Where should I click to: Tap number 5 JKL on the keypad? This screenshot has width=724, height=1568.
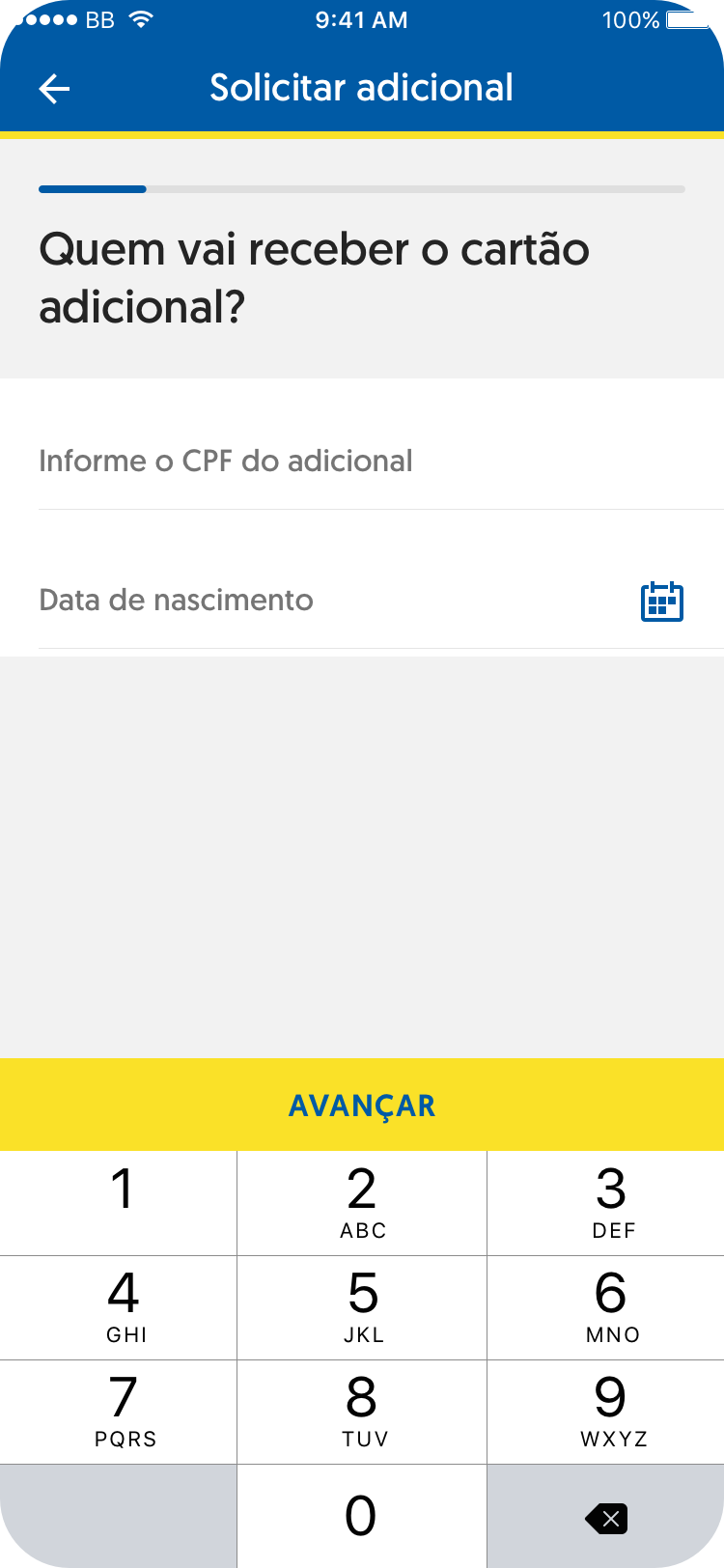(x=361, y=1307)
